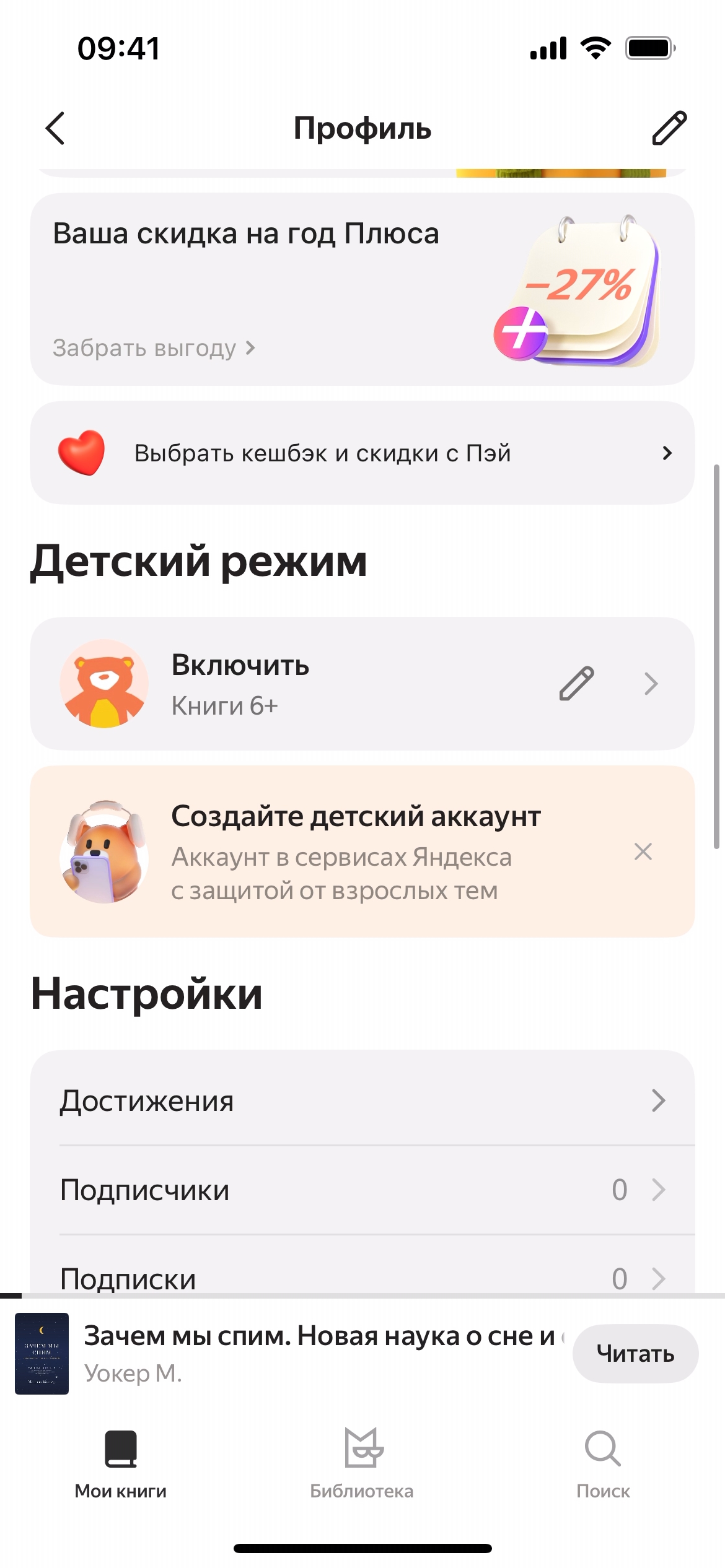Open the Плюс yearly discount card
725x1568 pixels.
pos(362,289)
